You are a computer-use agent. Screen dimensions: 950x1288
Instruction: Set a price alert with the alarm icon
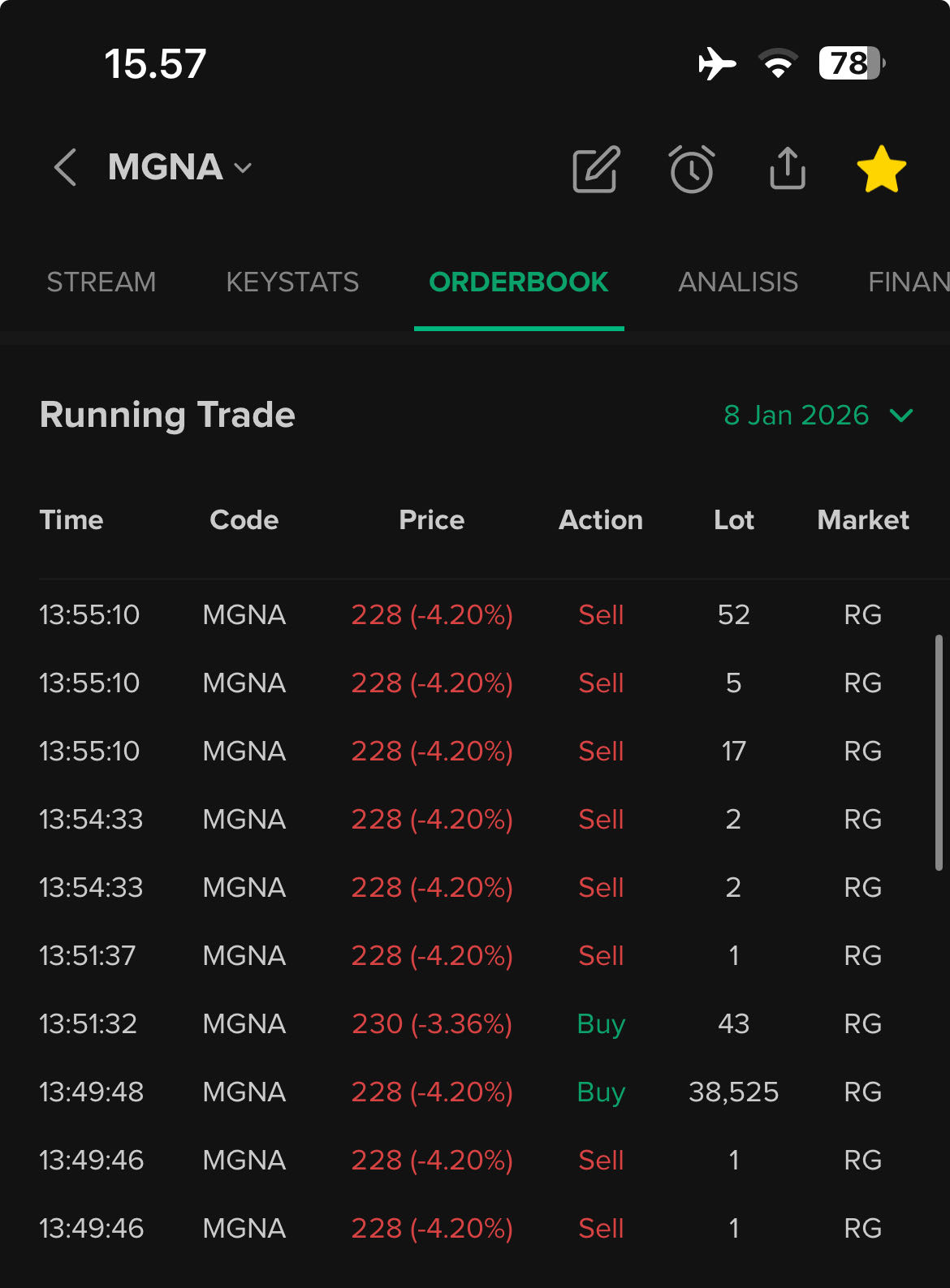(x=692, y=170)
